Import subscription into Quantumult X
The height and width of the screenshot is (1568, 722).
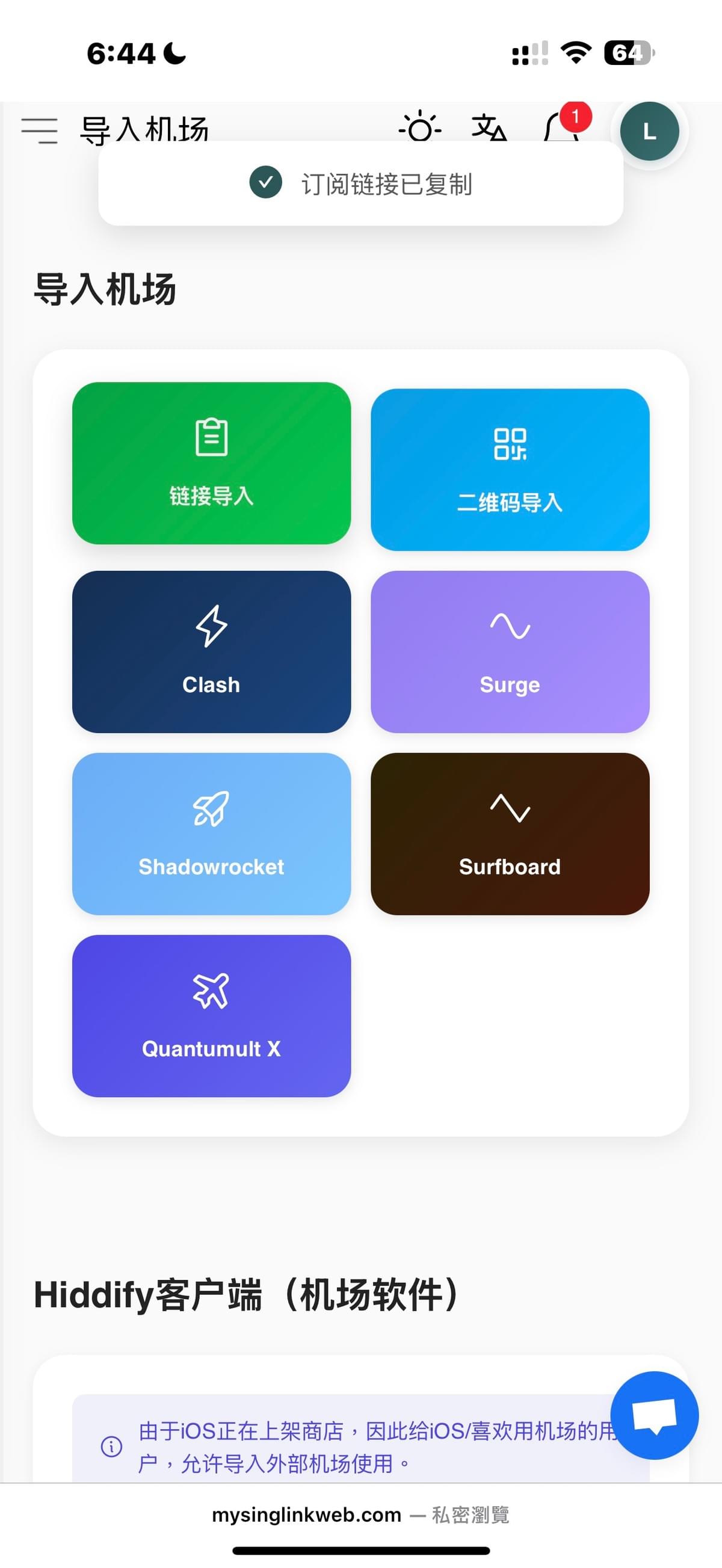click(x=211, y=1015)
